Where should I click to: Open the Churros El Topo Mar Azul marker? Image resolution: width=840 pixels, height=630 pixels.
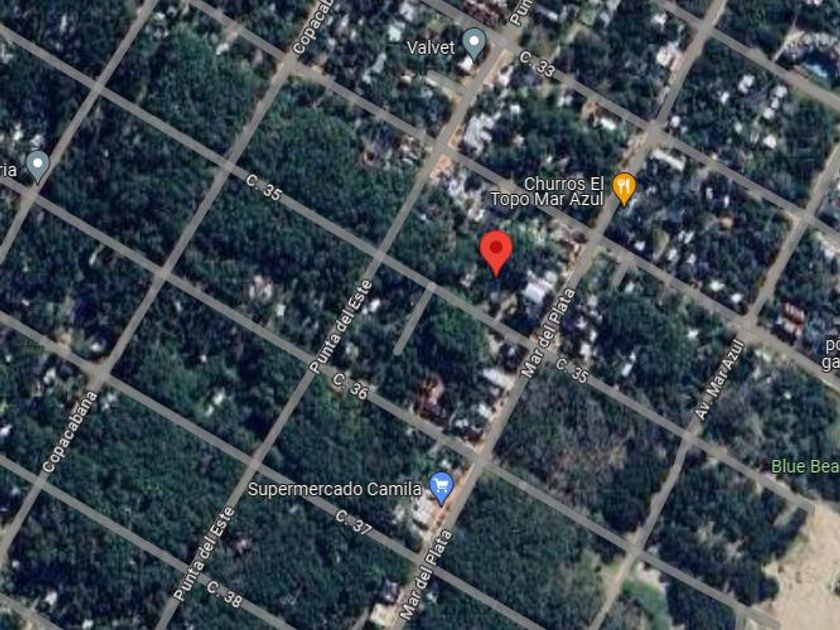pos(624,189)
